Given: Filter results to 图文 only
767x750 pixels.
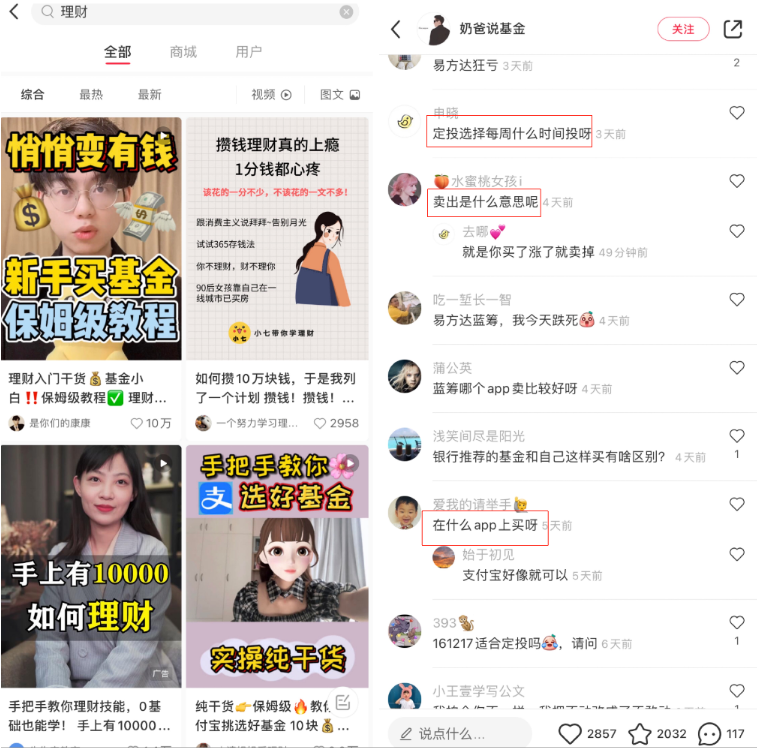Looking at the screenshot, I should point(339,95).
